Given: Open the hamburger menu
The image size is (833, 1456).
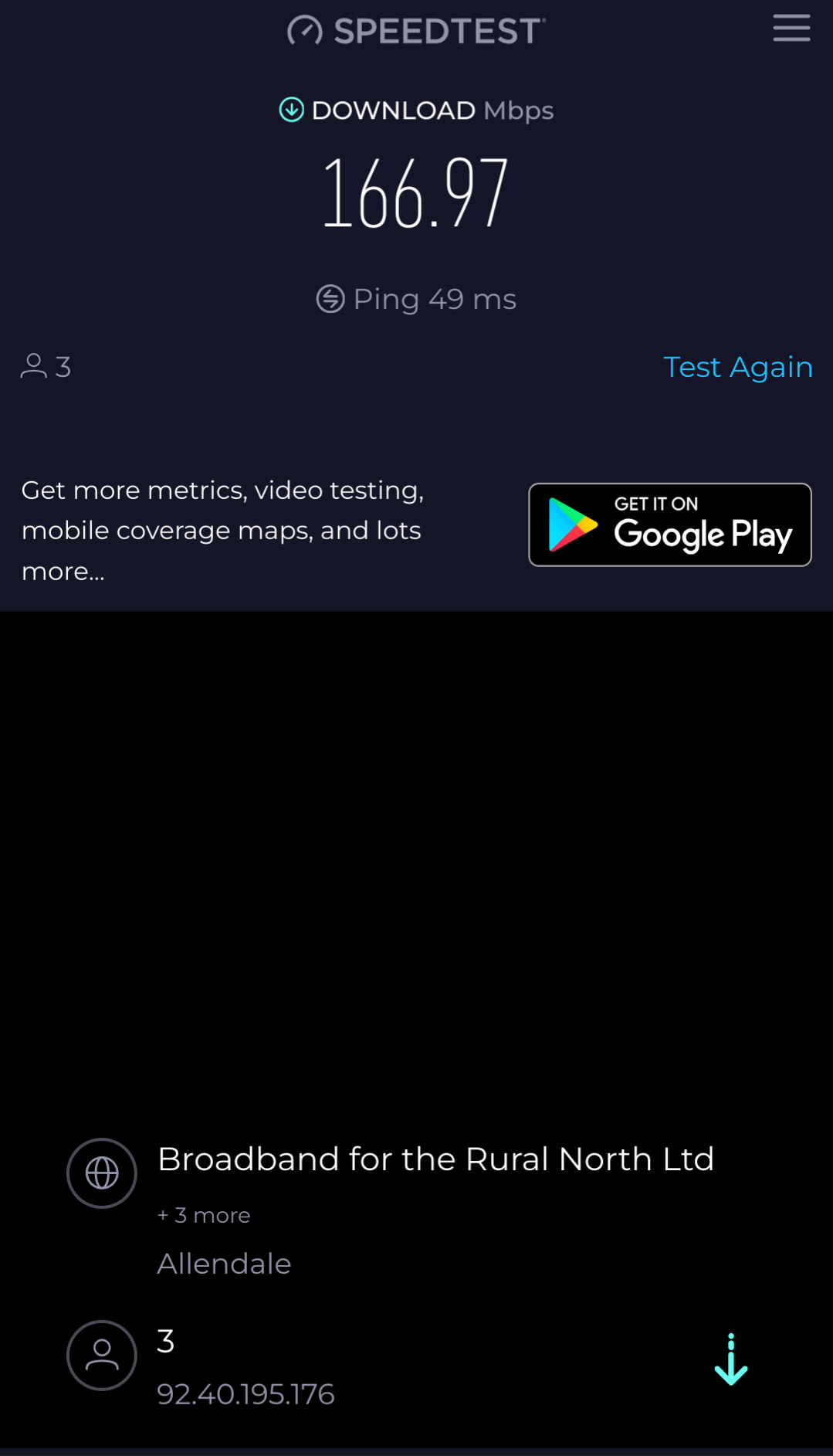Looking at the screenshot, I should click(791, 28).
